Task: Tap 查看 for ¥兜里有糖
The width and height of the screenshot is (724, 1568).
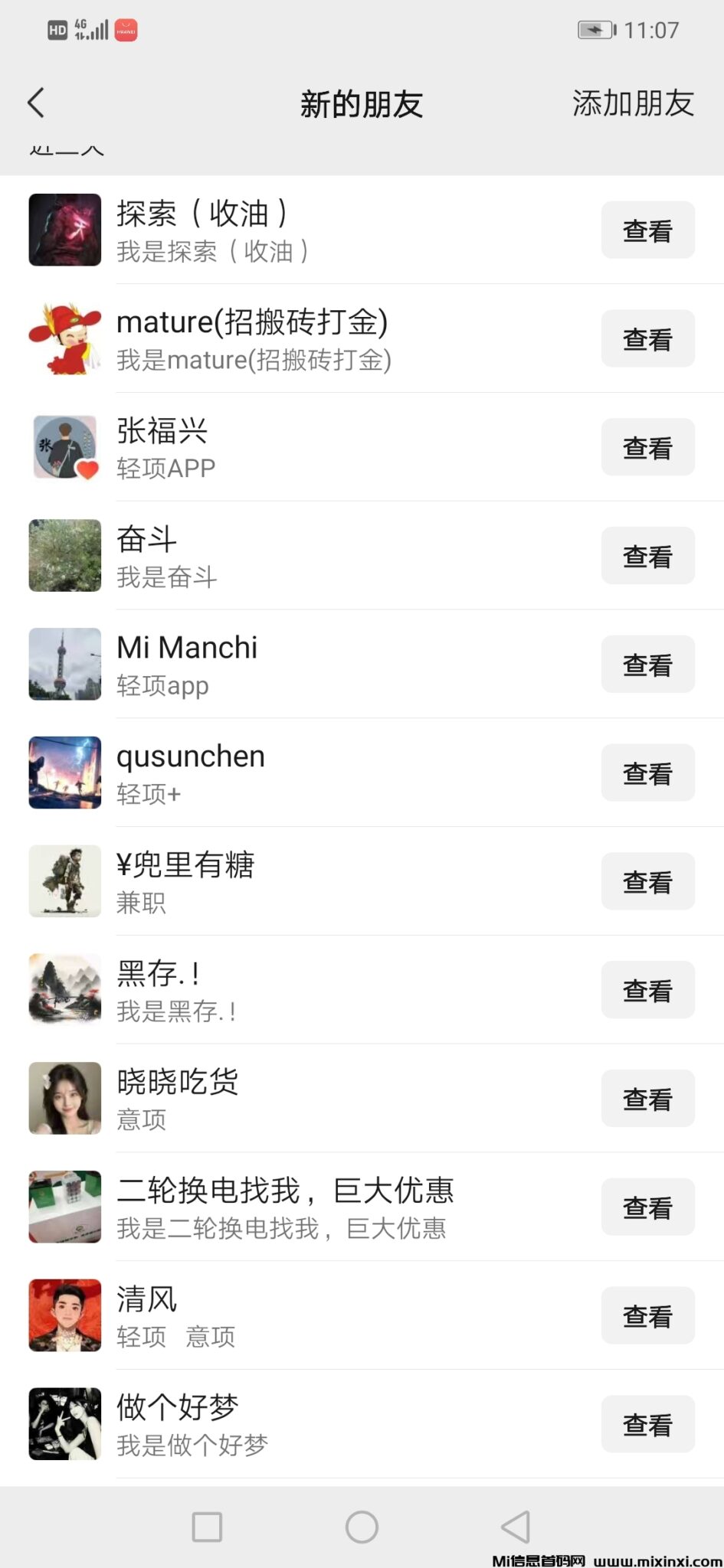Action: (x=647, y=882)
